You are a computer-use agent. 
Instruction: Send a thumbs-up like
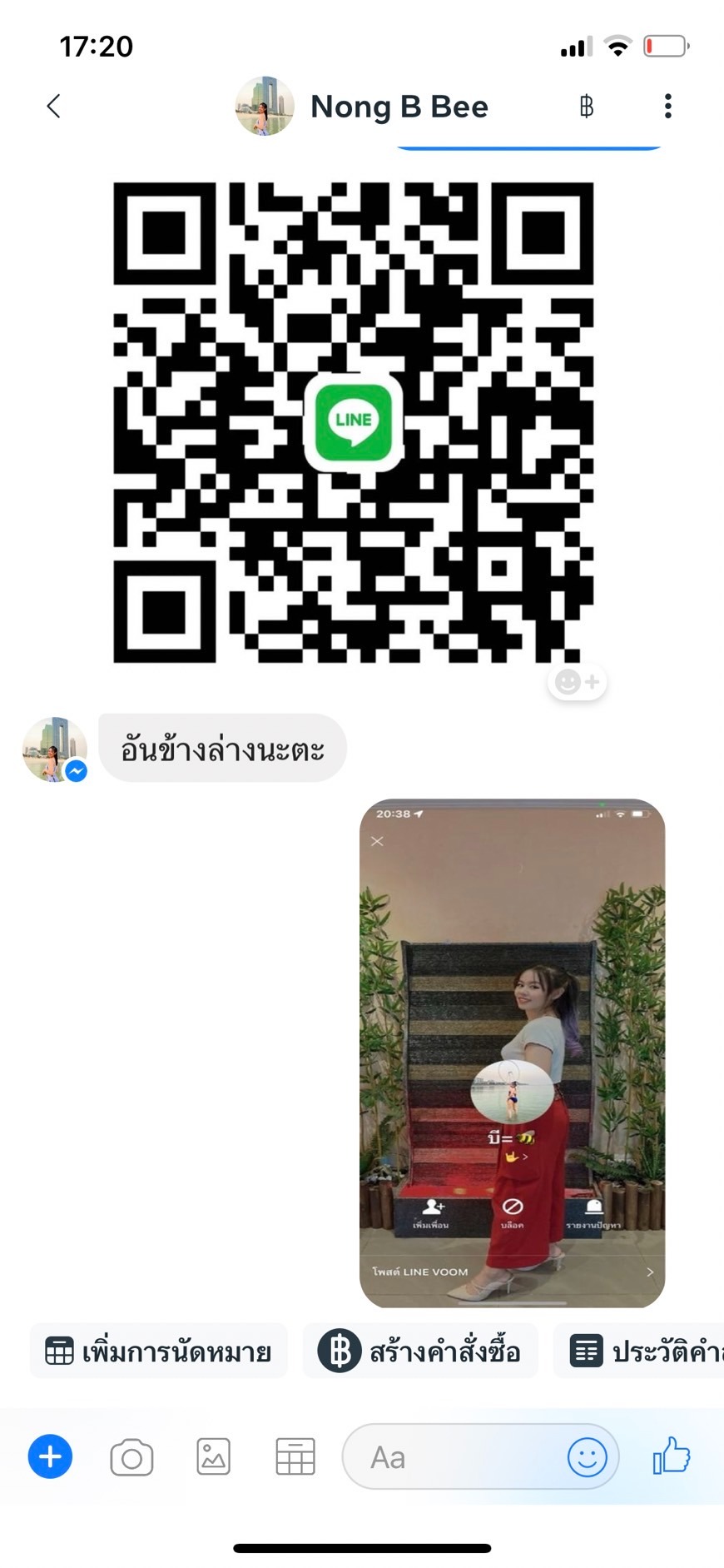click(672, 1456)
